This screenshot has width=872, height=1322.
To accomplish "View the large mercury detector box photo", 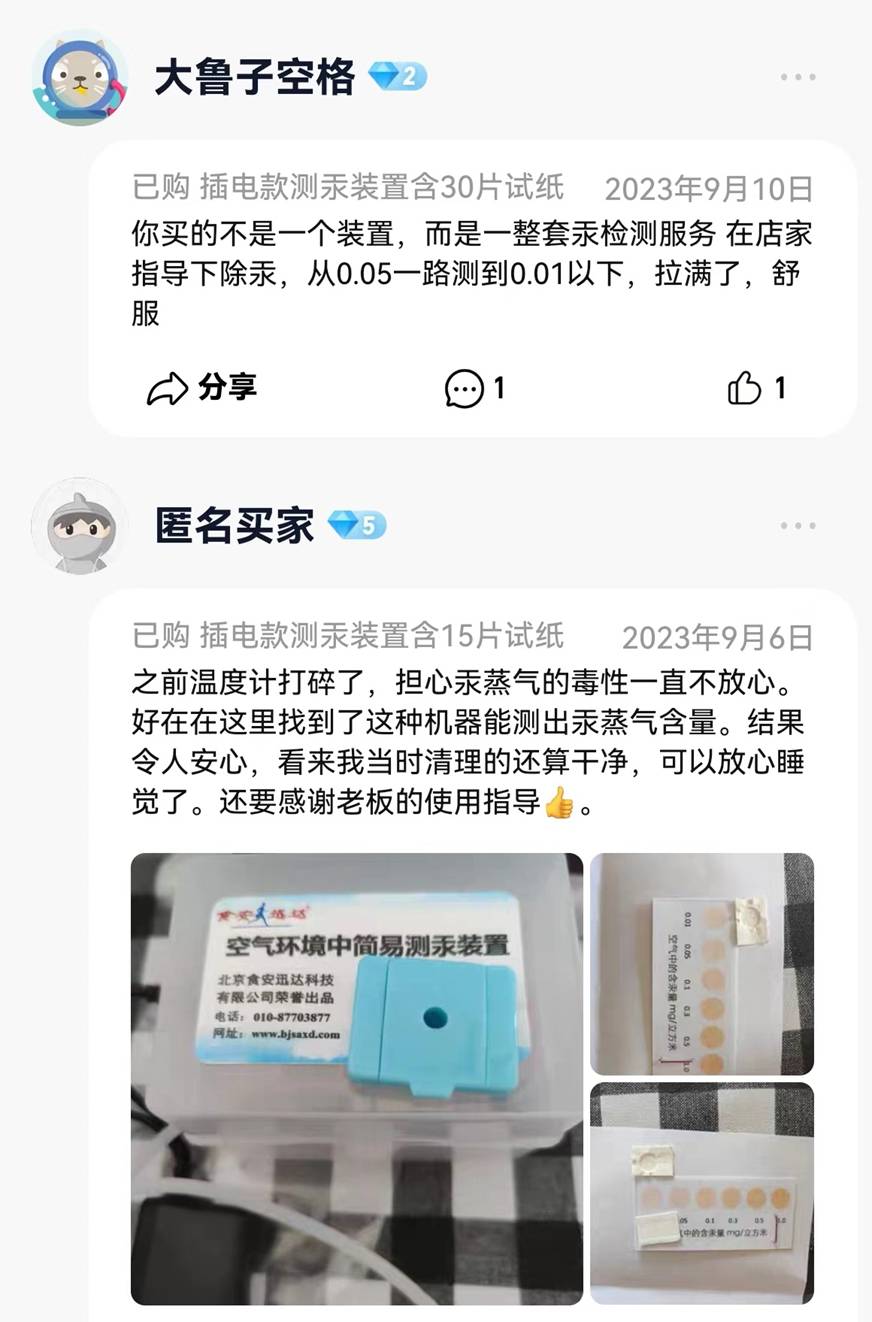I will (x=356, y=1078).
